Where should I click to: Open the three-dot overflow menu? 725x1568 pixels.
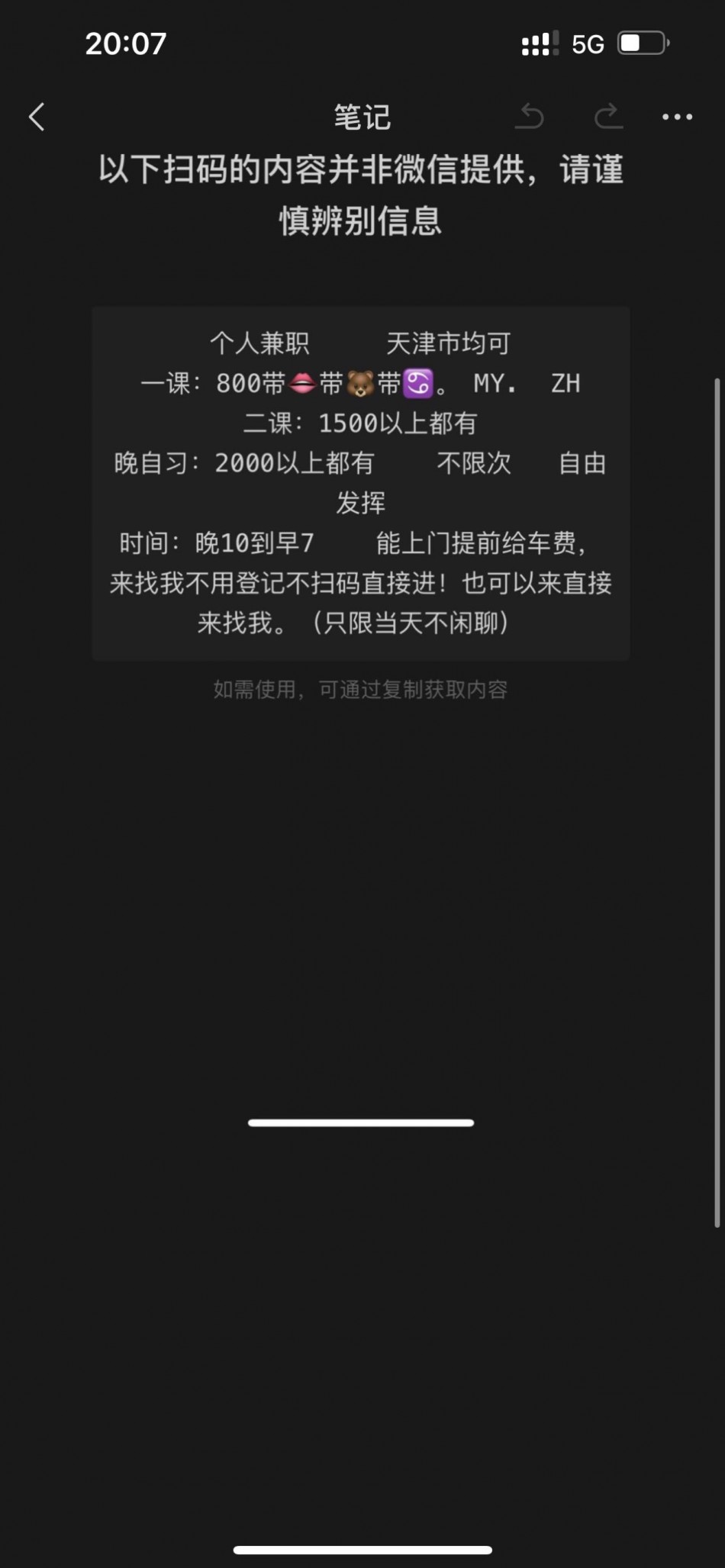tap(677, 117)
